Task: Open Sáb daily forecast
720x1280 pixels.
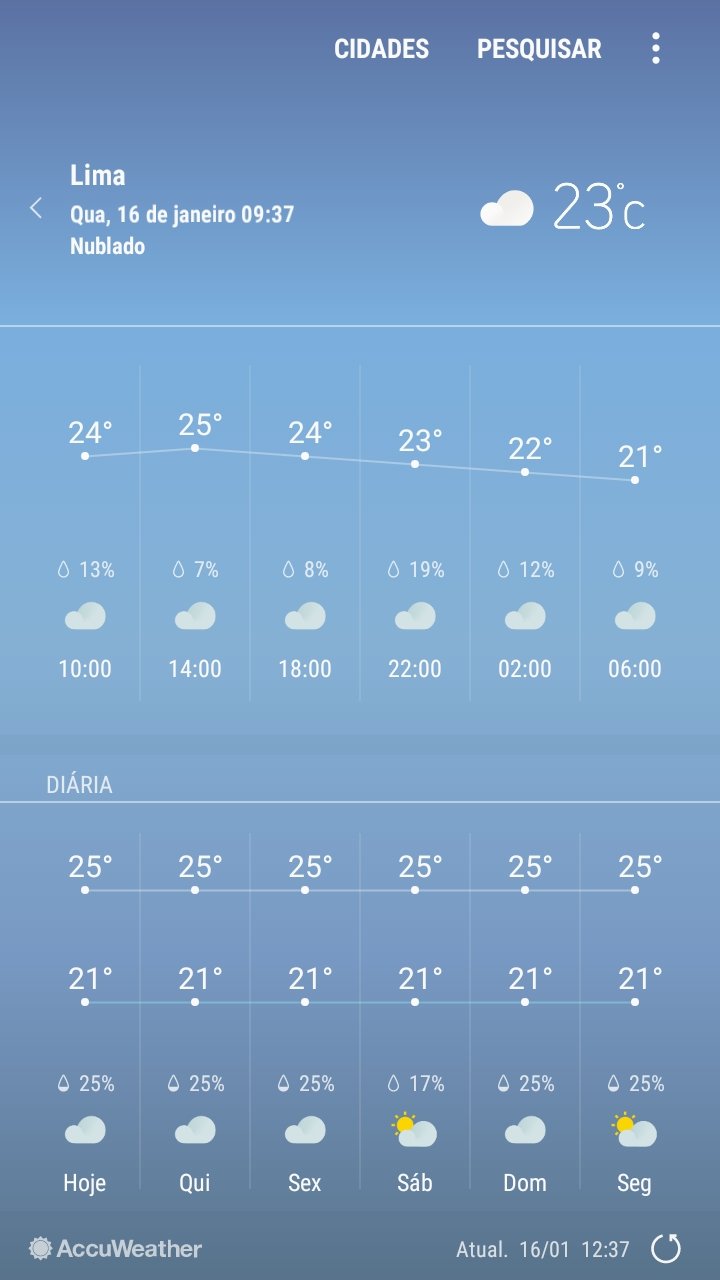Action: click(x=415, y=1012)
